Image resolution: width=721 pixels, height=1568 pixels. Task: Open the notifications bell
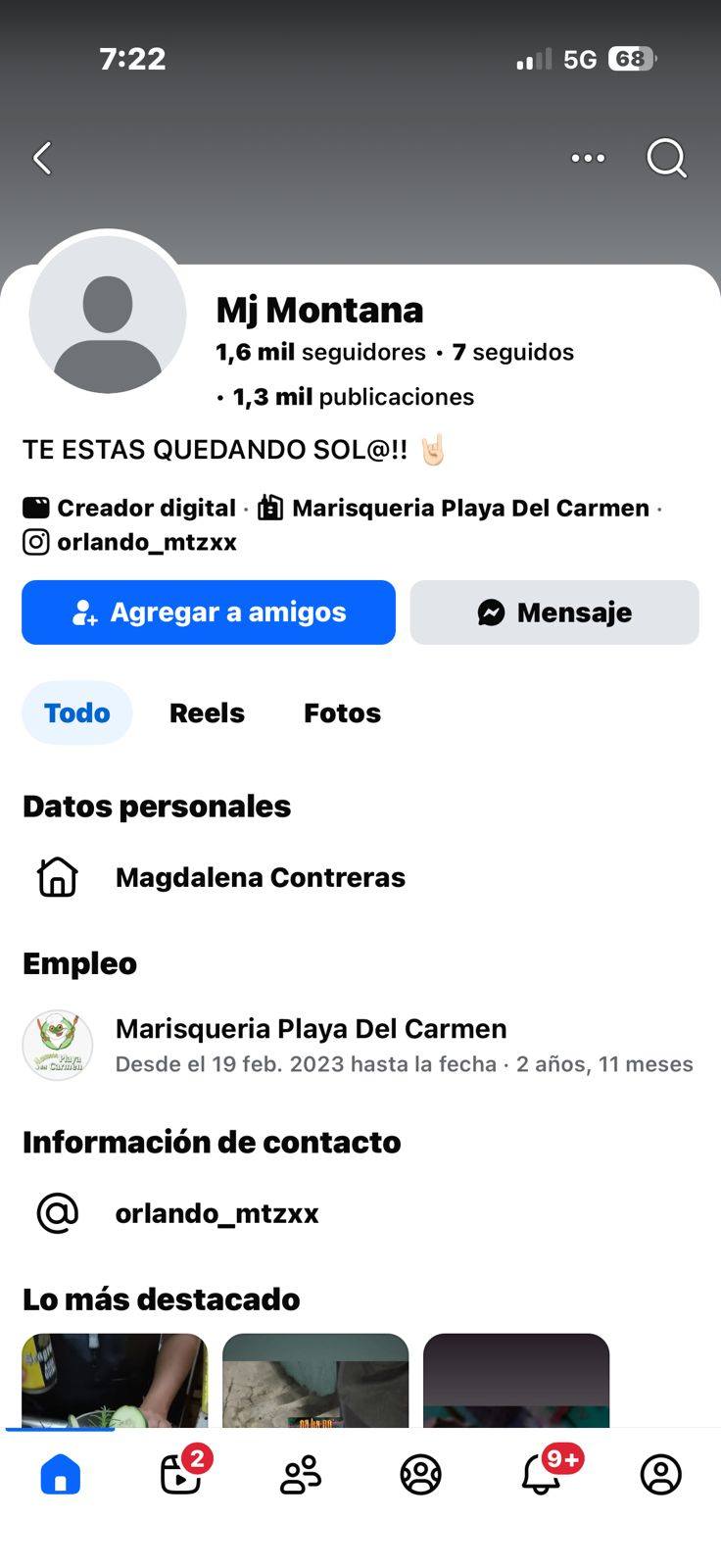(x=542, y=1474)
